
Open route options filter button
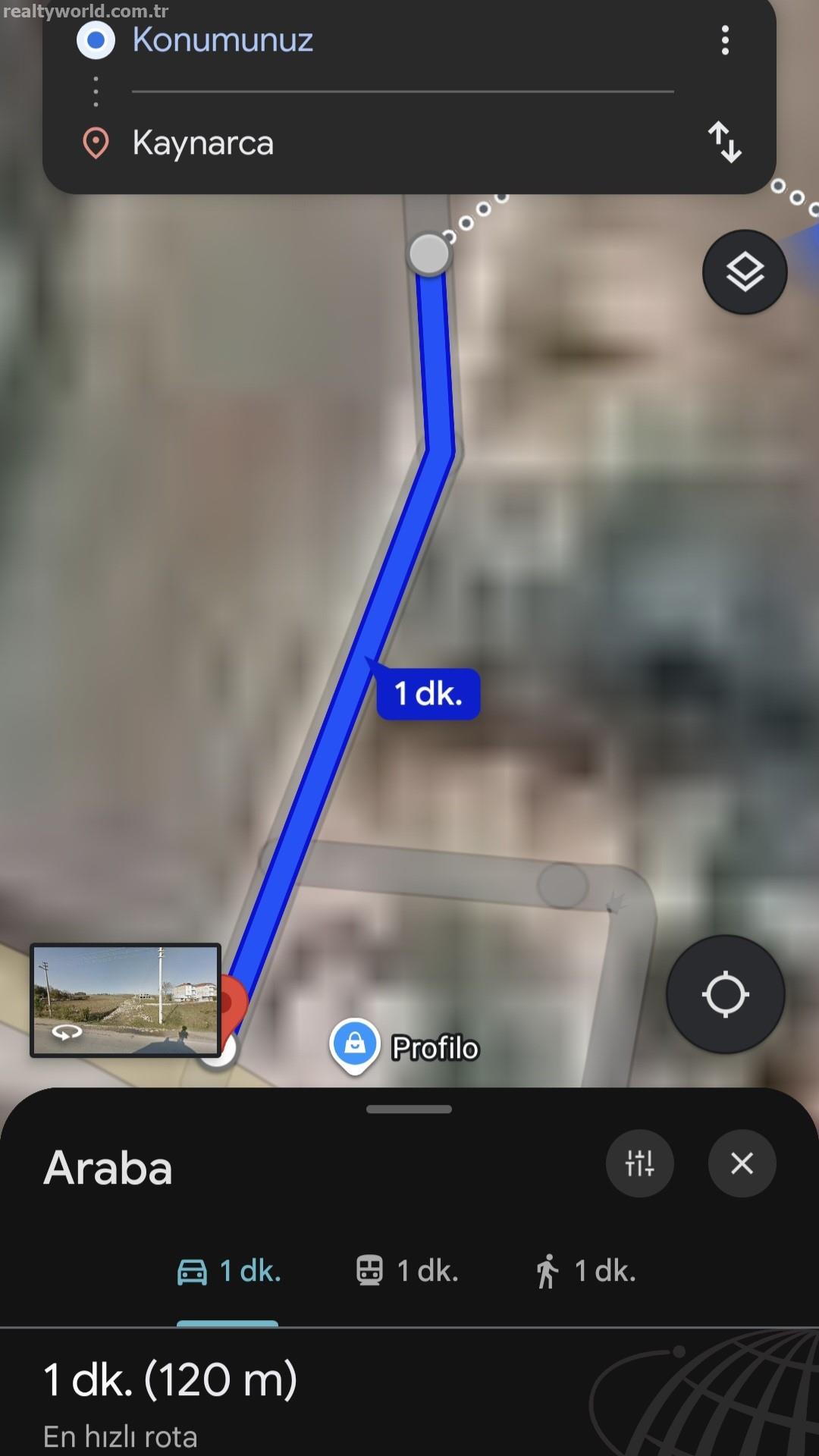(x=639, y=1163)
